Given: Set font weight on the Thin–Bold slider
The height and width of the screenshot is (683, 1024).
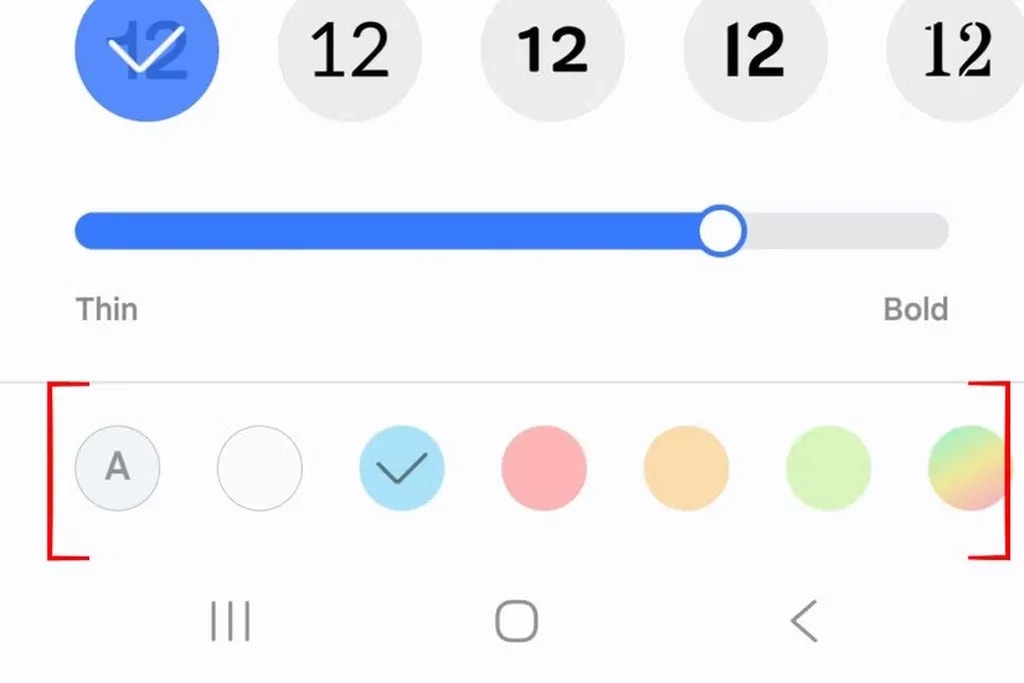Looking at the screenshot, I should 721,231.
